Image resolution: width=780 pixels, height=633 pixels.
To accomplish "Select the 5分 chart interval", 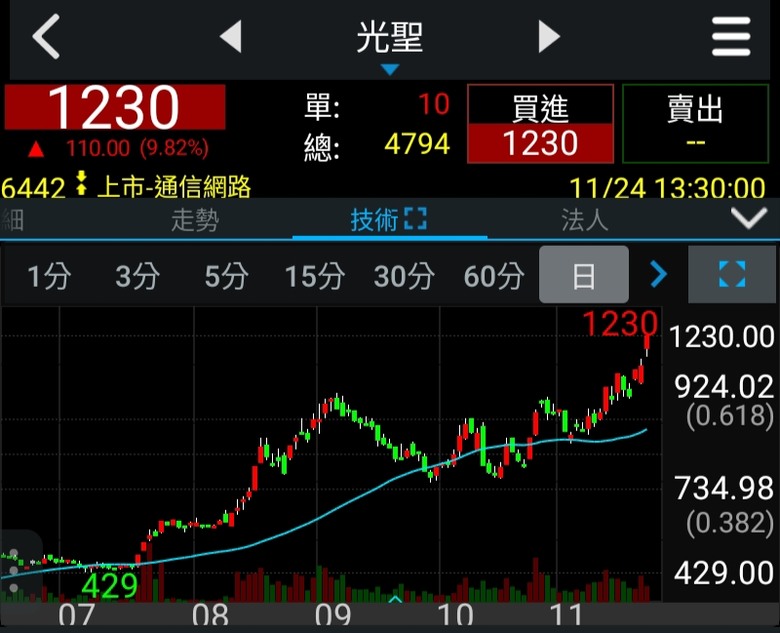I will [226, 276].
